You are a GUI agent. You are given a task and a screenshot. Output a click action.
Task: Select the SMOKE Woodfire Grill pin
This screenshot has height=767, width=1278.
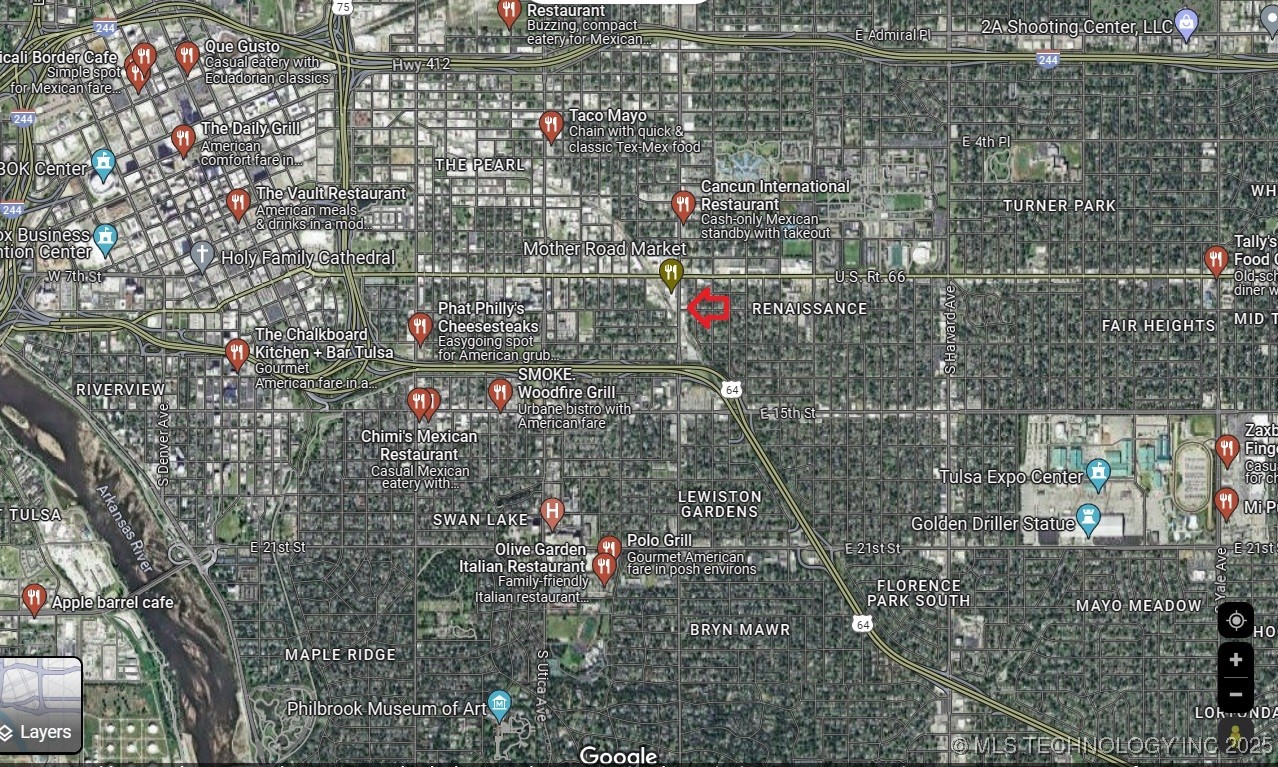[x=500, y=393]
